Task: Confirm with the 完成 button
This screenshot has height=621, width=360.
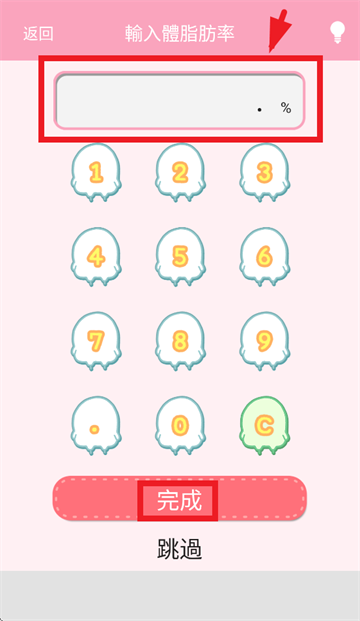Action: coord(179,499)
